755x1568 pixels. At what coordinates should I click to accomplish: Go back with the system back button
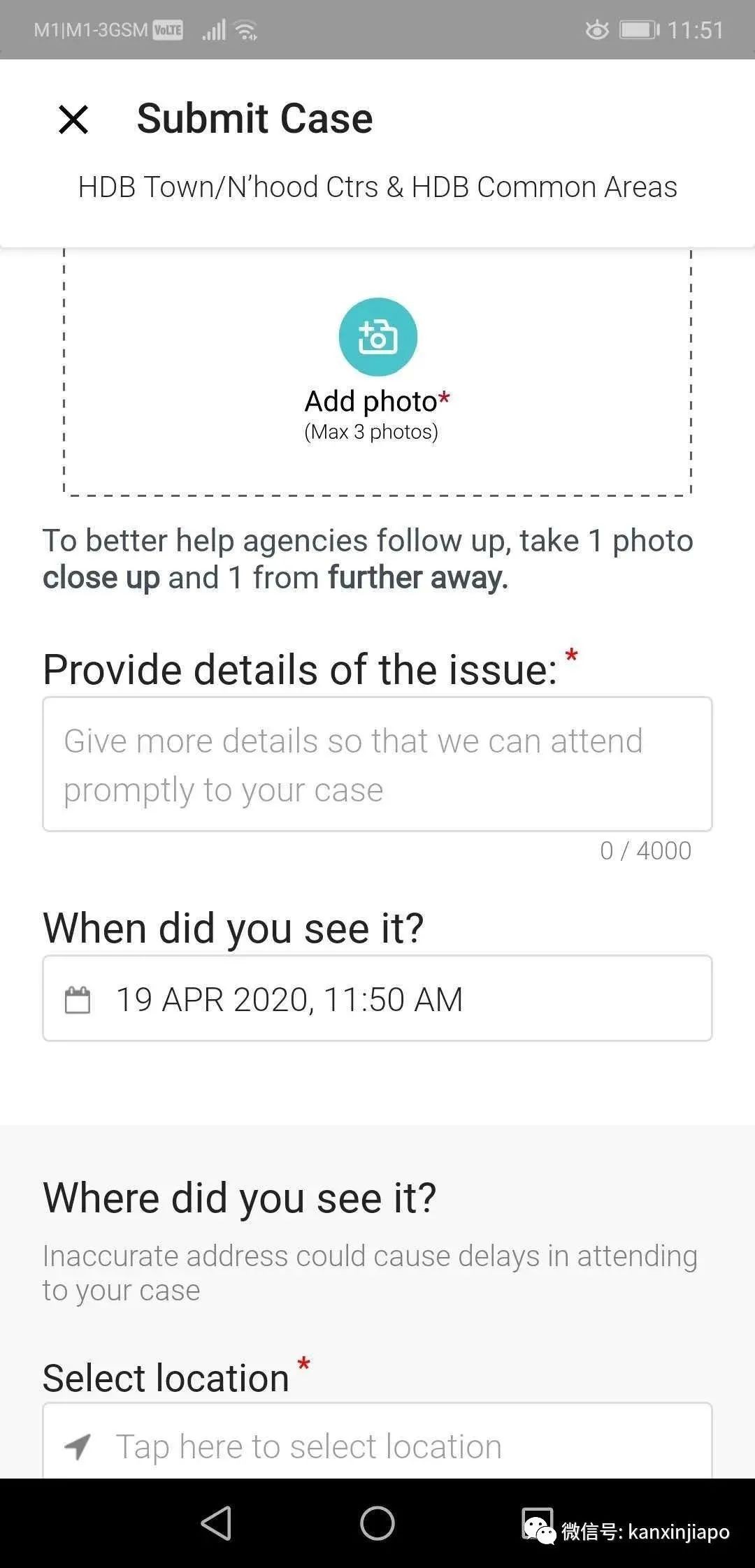217,1523
